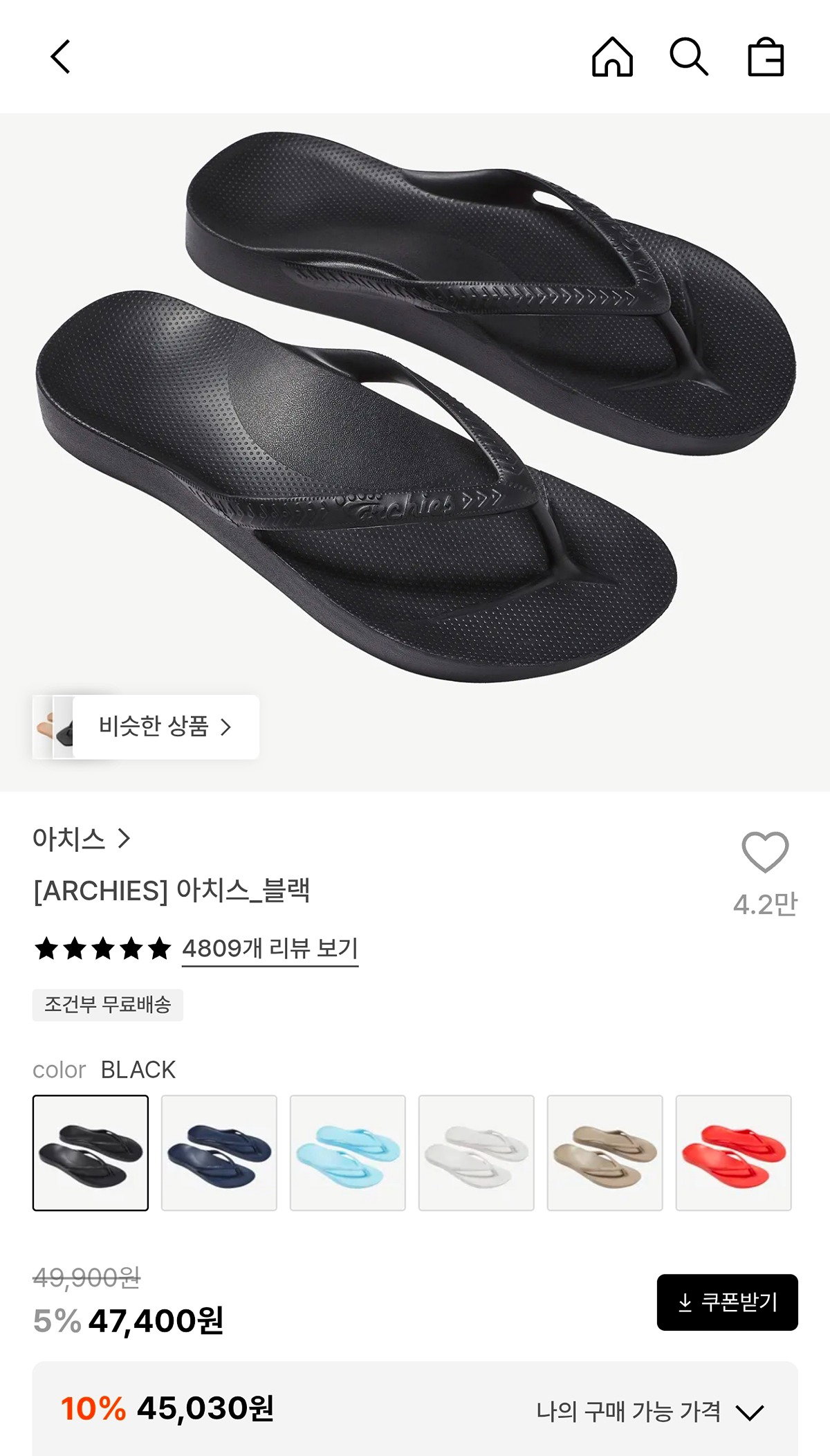Open search from the magnifier icon
Screen dimensions: 830x1456
689,57
